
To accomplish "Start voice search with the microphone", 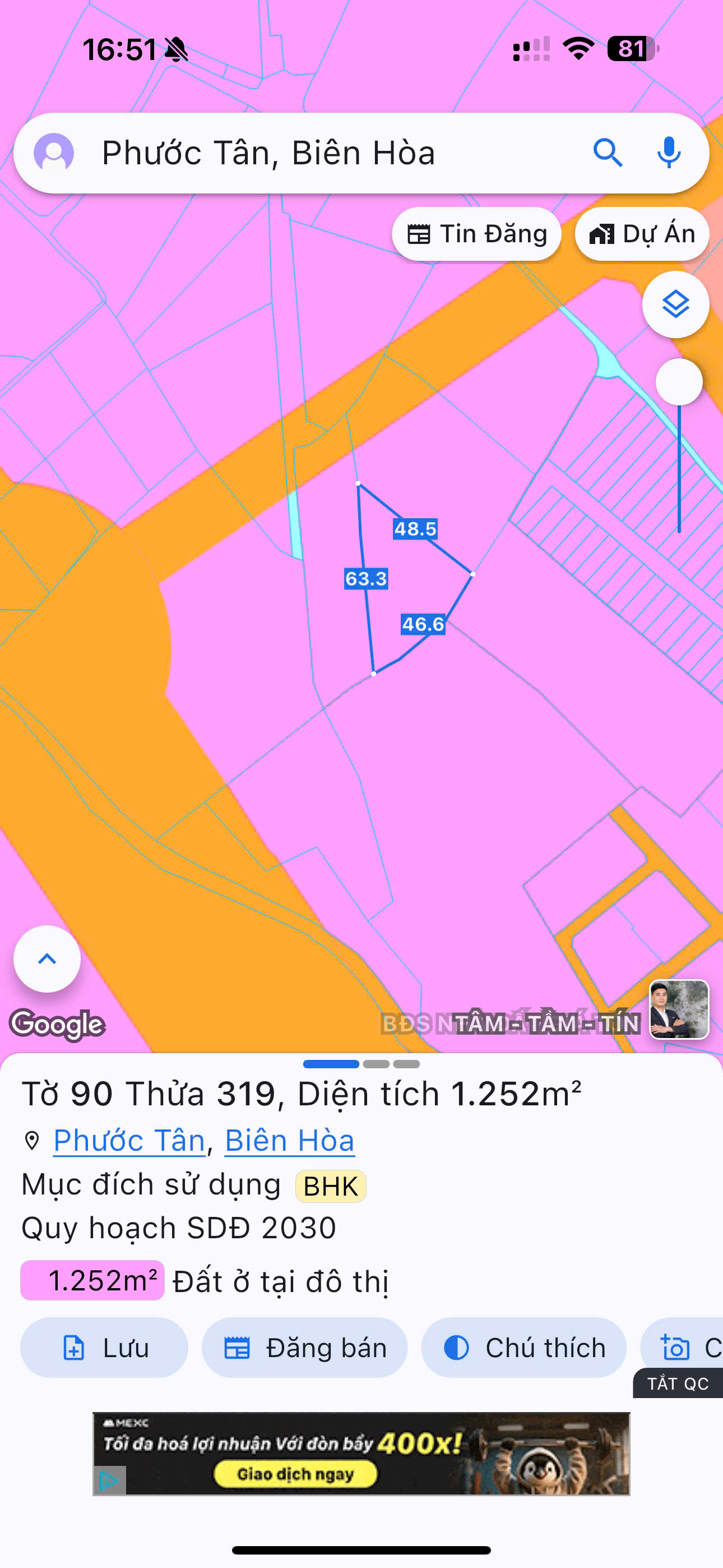I will [668, 153].
